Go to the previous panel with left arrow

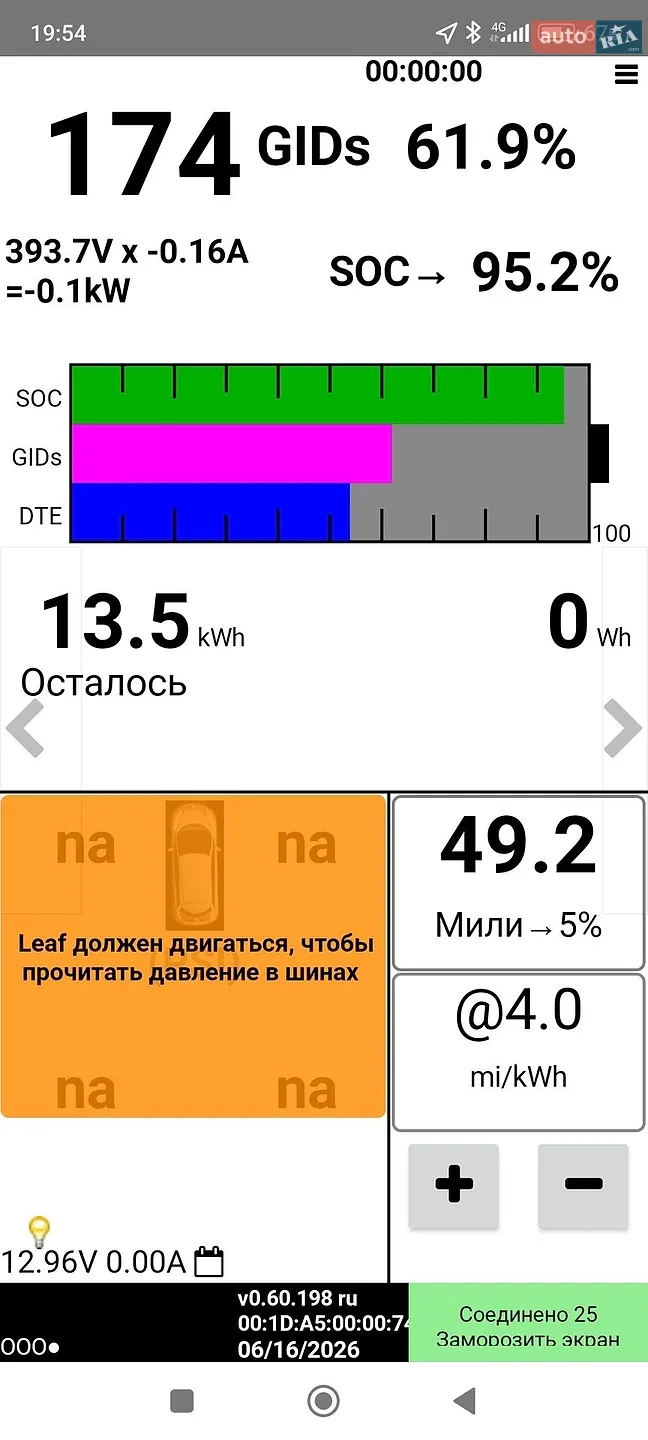(26, 727)
